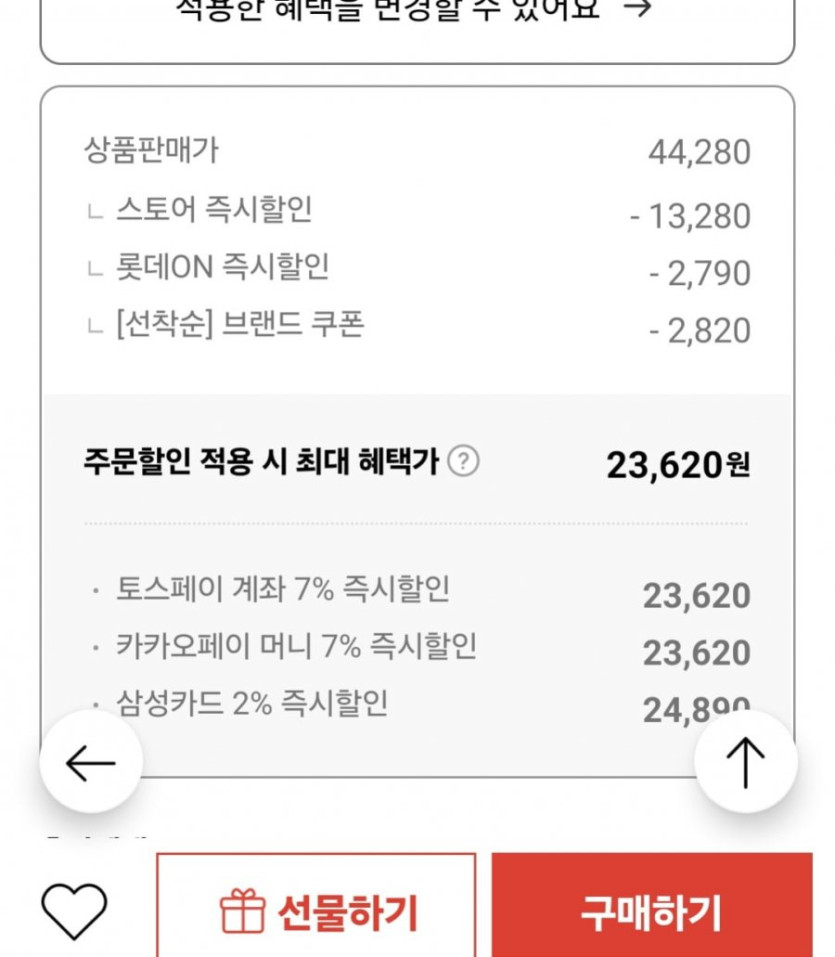Jump to the top with the up arrow
The width and height of the screenshot is (835, 957).
(745, 763)
